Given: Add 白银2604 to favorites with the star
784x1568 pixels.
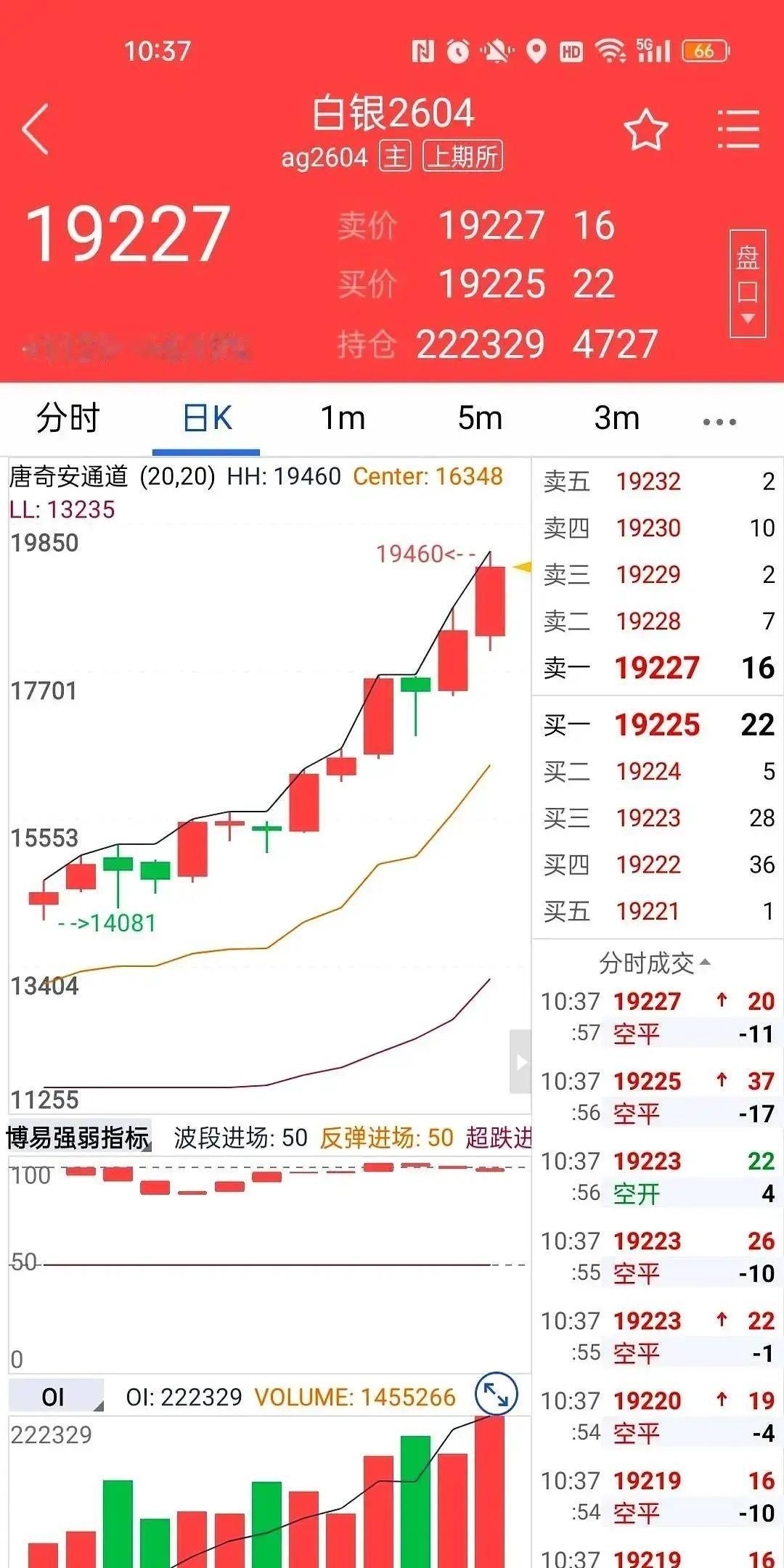Looking at the screenshot, I should click(646, 130).
